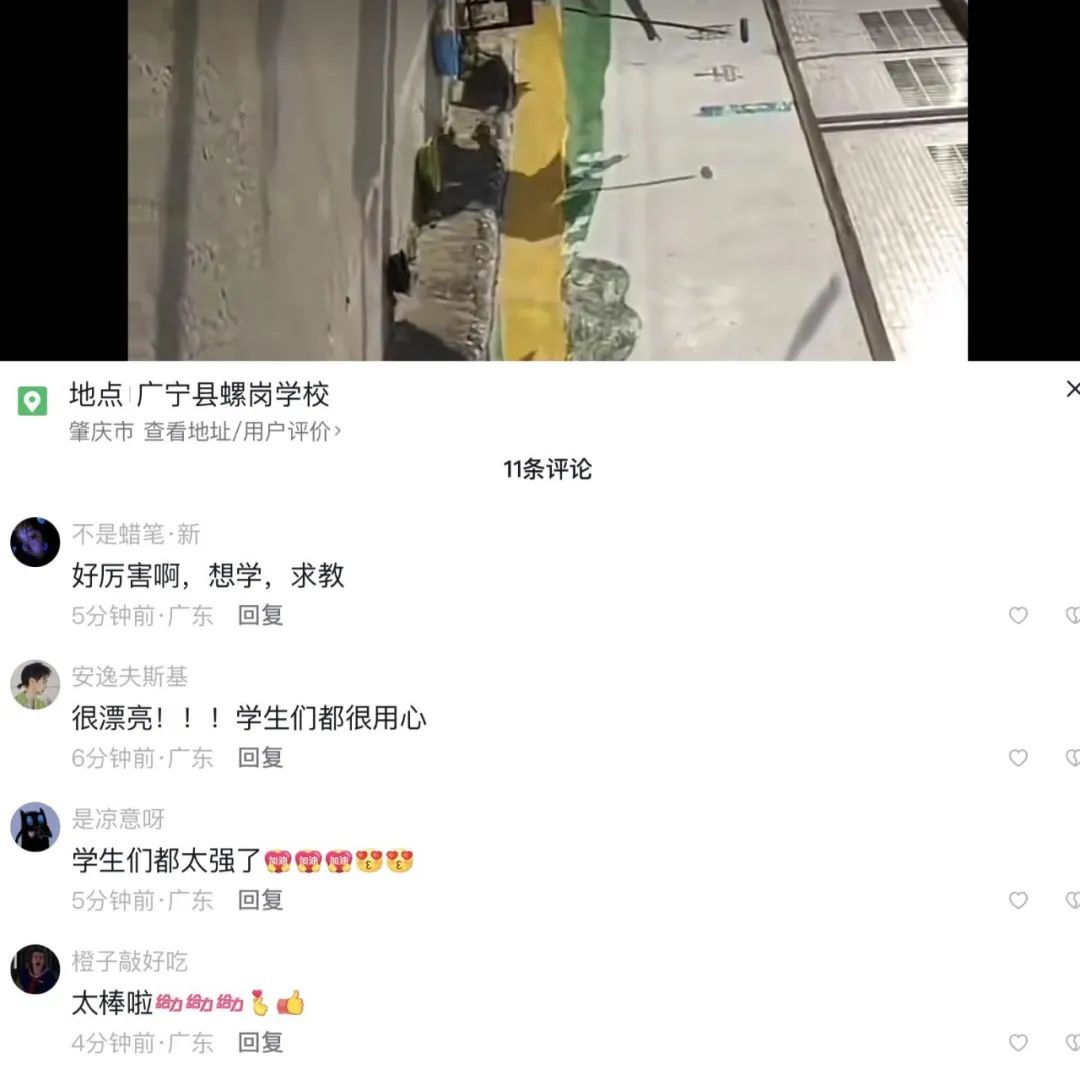Screen dimensions: 1080x1080
Task: Reply to 不是蜡笔·新's comment
Action: (x=260, y=616)
